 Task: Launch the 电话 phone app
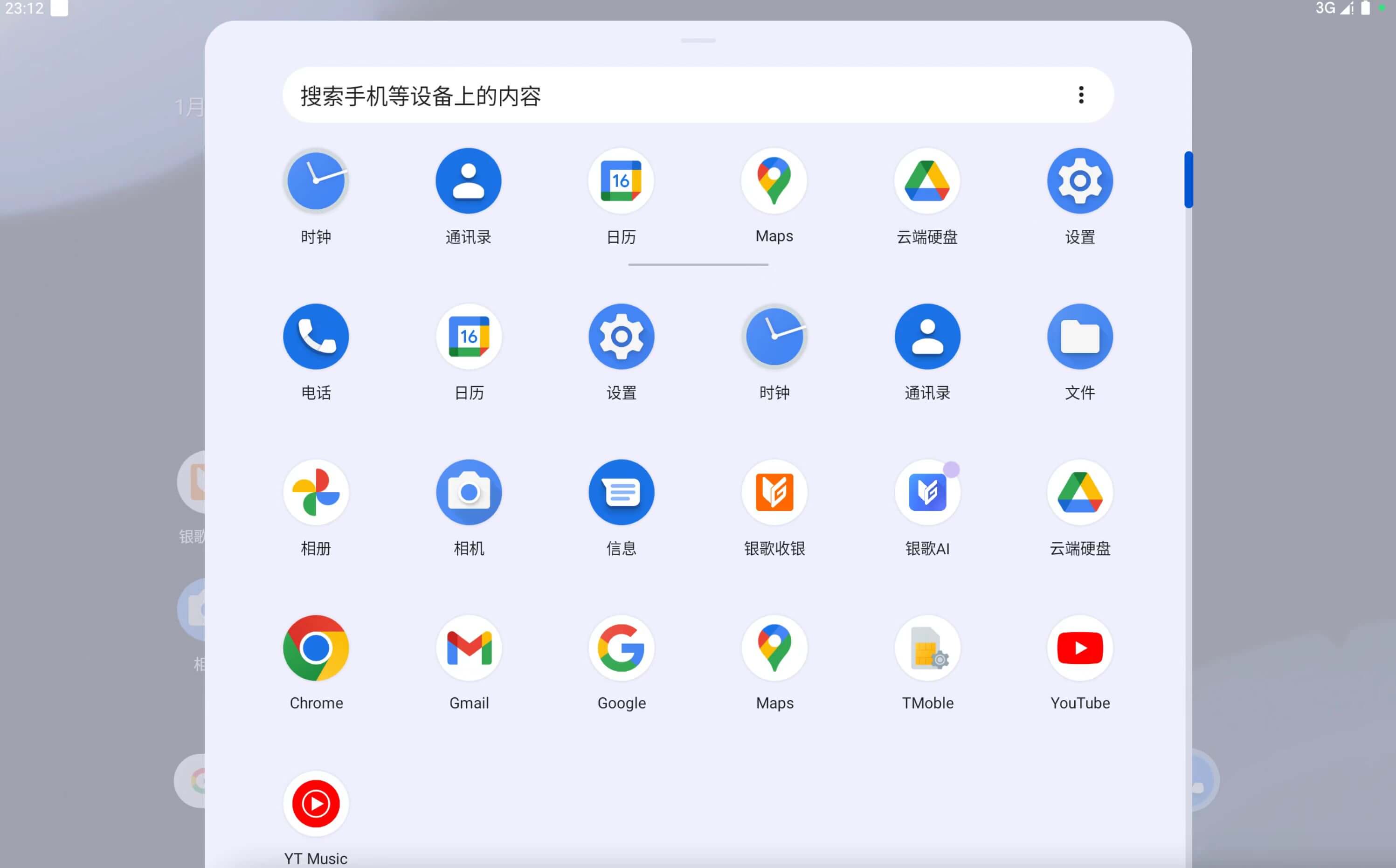(x=316, y=337)
